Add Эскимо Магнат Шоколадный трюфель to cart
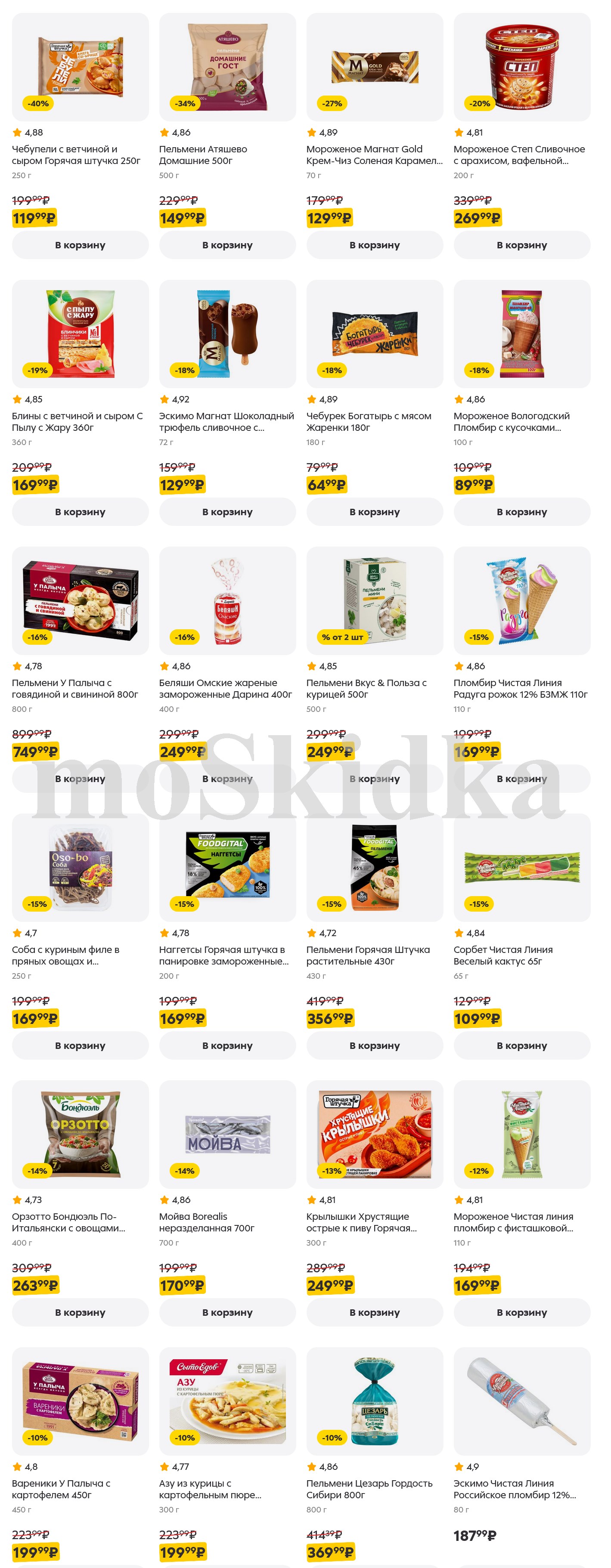This screenshot has height=1568, width=611. (x=227, y=511)
